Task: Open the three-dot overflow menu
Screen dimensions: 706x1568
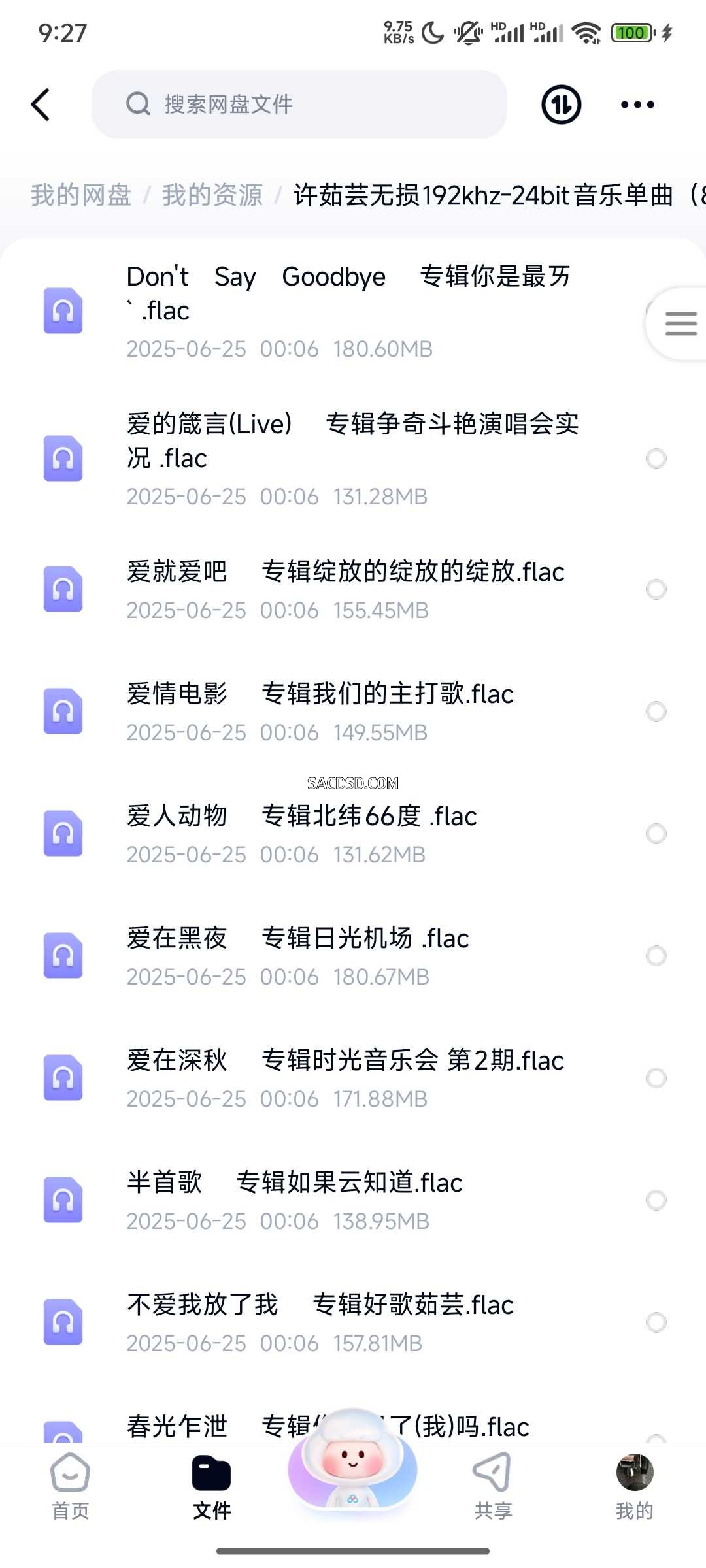Action: [637, 105]
